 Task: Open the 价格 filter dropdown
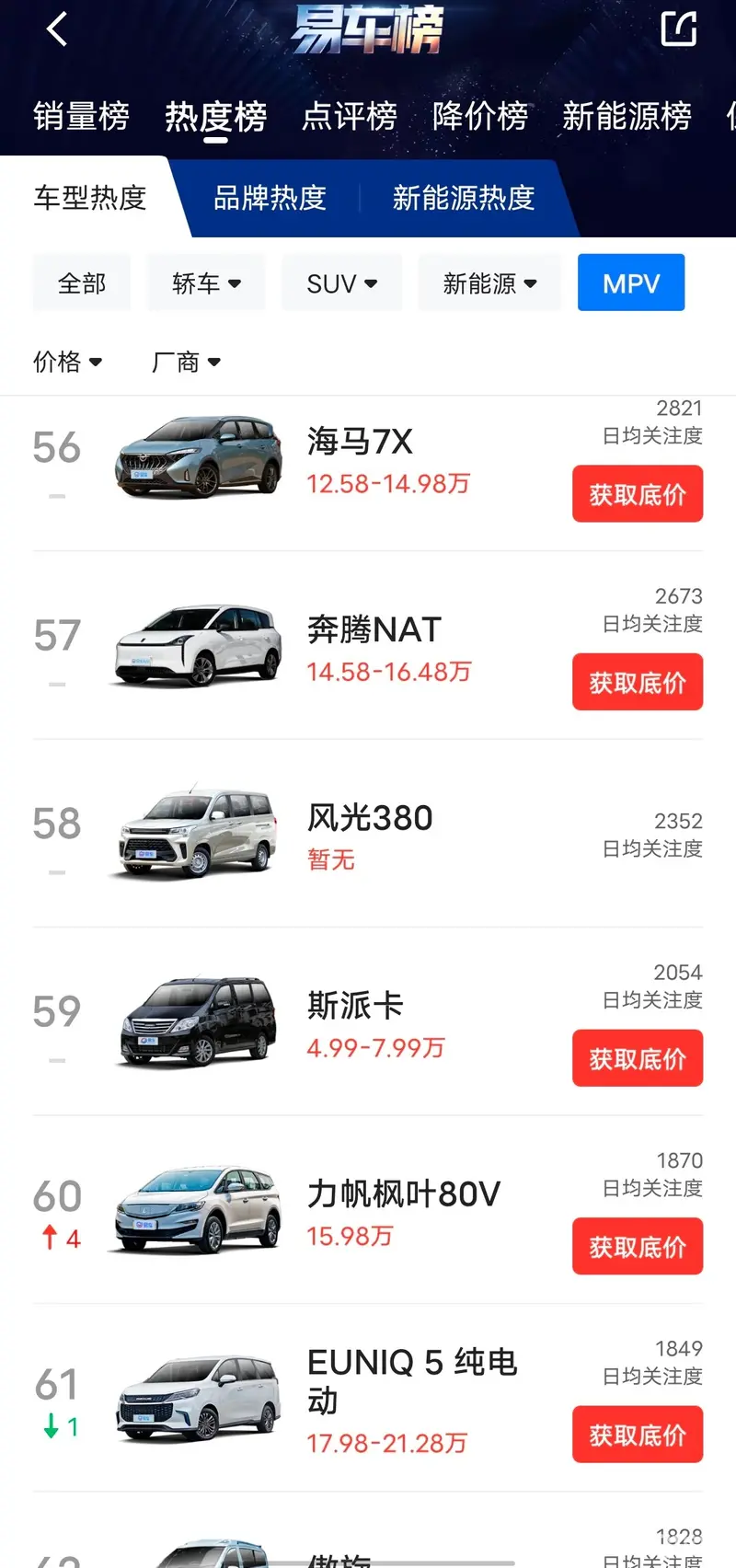click(x=67, y=362)
